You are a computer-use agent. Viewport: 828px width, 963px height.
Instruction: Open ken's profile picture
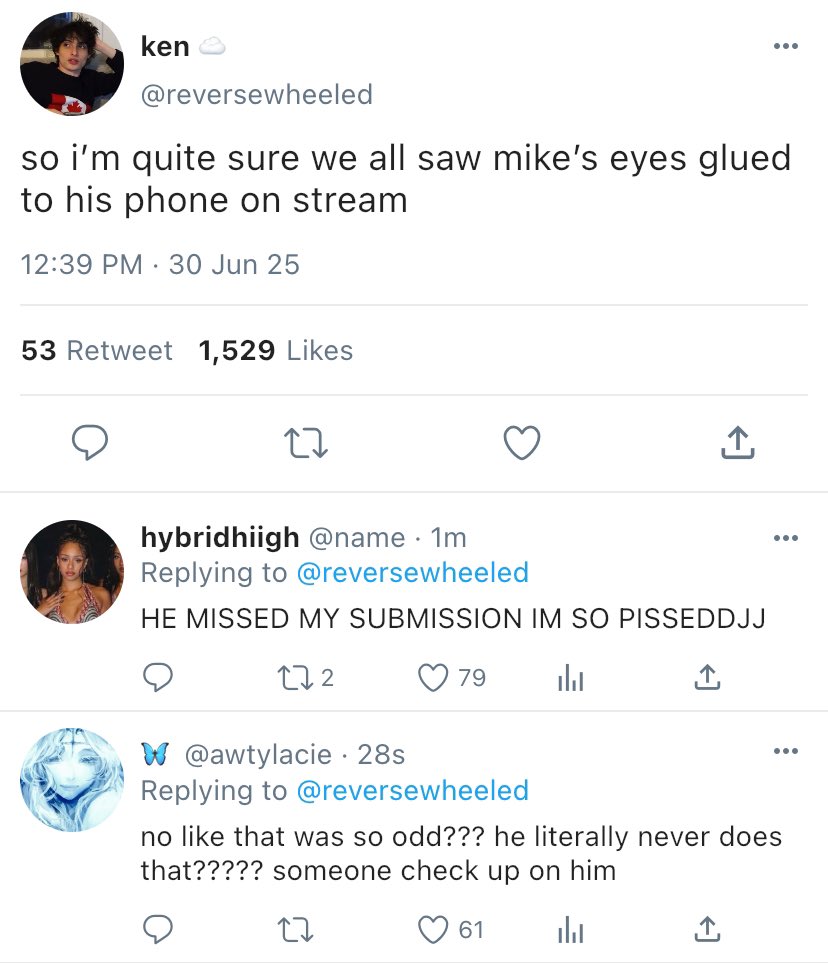click(72, 64)
